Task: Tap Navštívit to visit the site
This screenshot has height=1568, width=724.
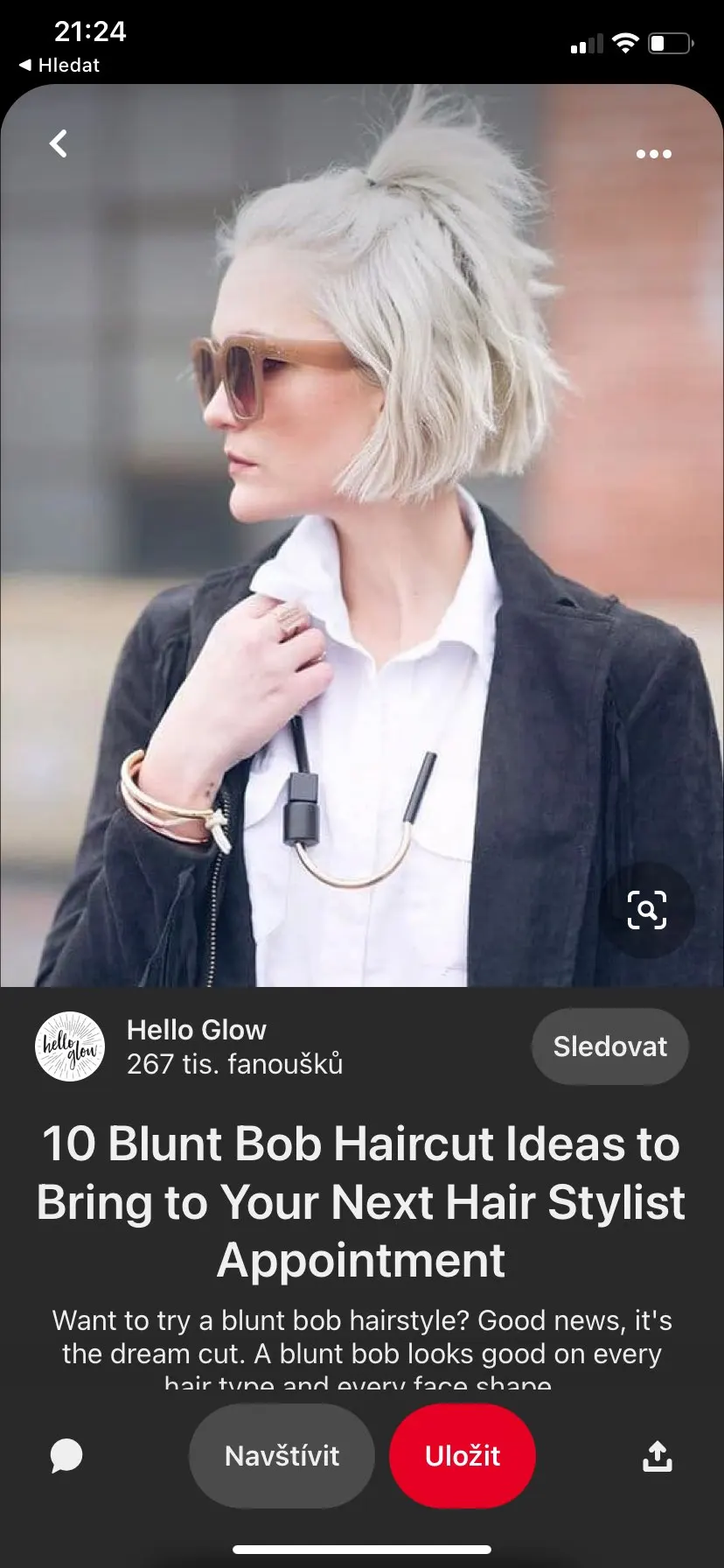Action: tap(282, 1456)
